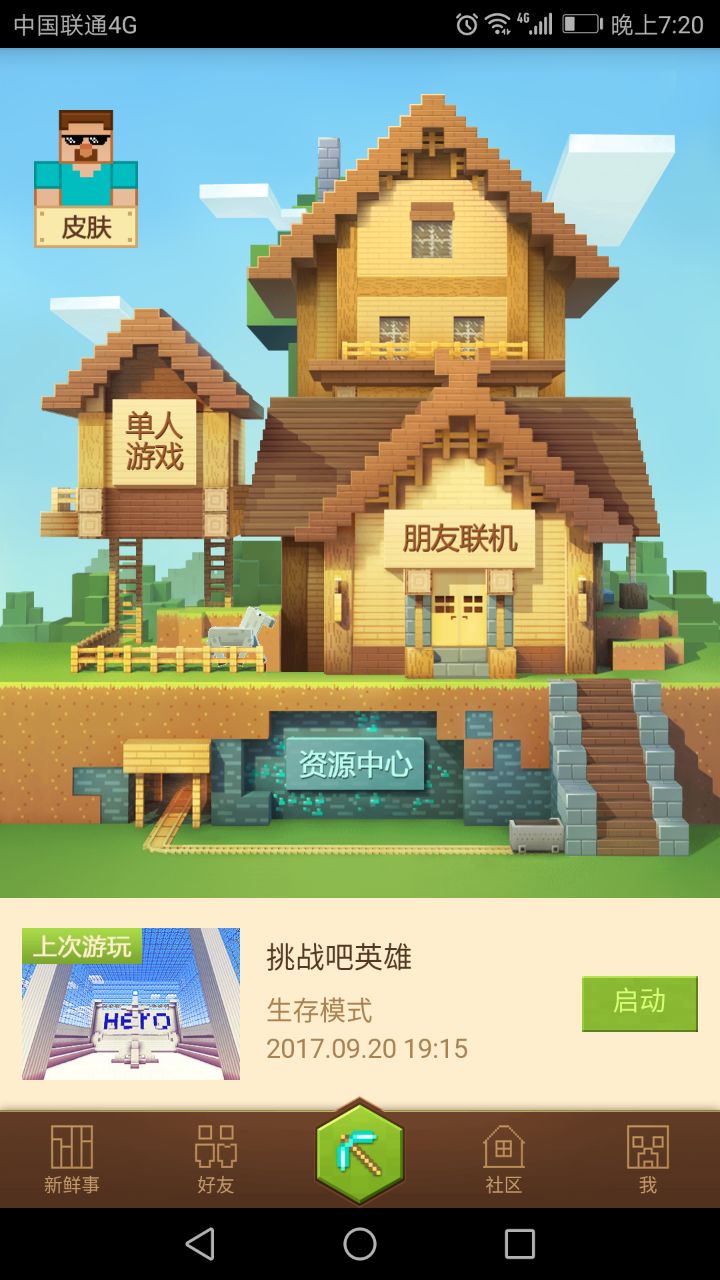720x1280 pixels.
Task: Open the 挑战吧英雄 last-played map thumbnail
Action: pos(131,1004)
